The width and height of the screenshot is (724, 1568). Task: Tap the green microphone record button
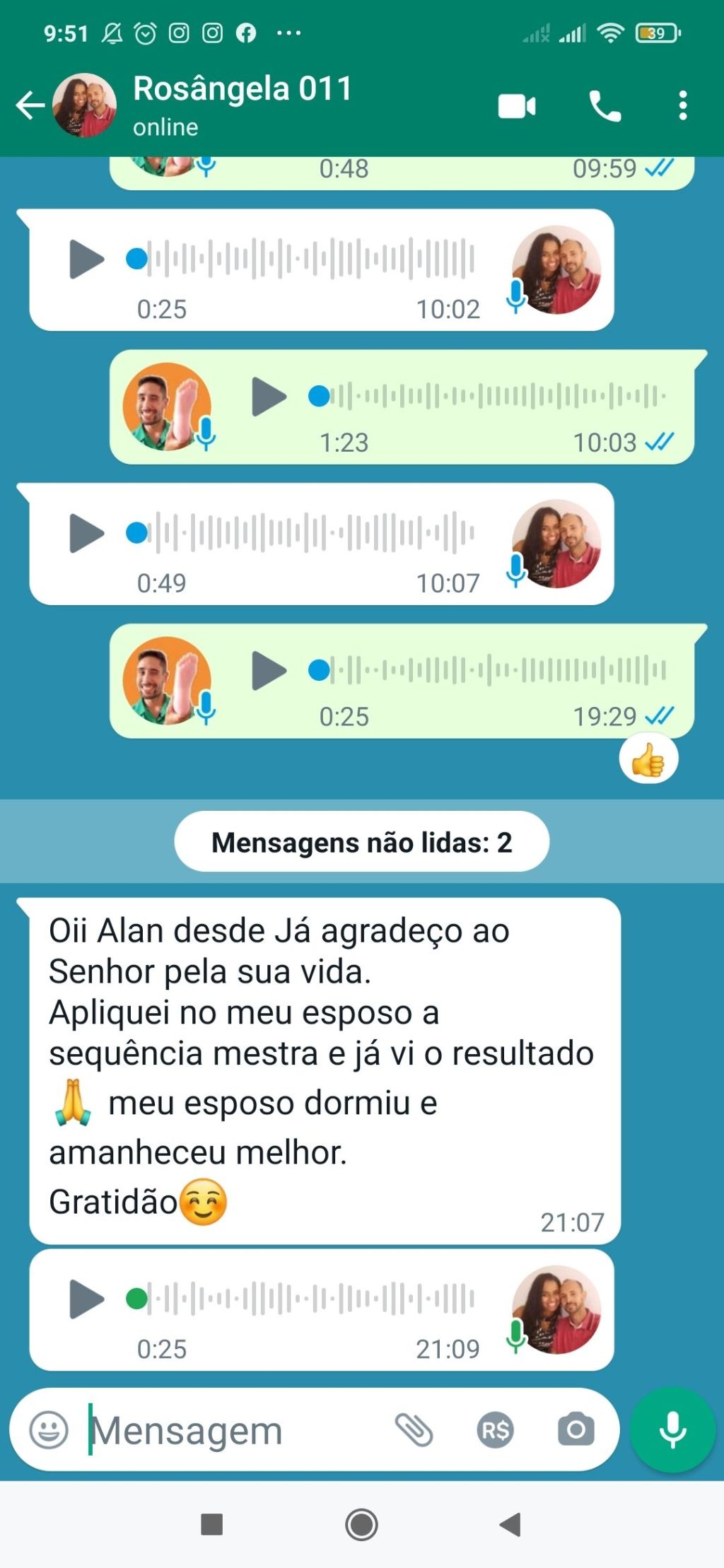tap(672, 1429)
